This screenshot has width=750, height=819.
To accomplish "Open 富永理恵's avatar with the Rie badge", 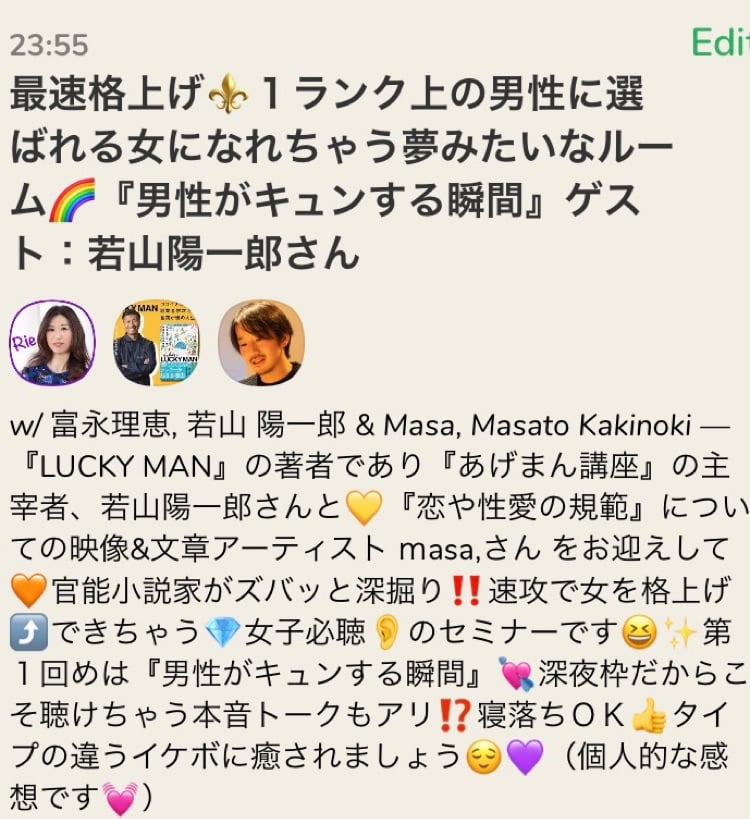I will coord(53,344).
